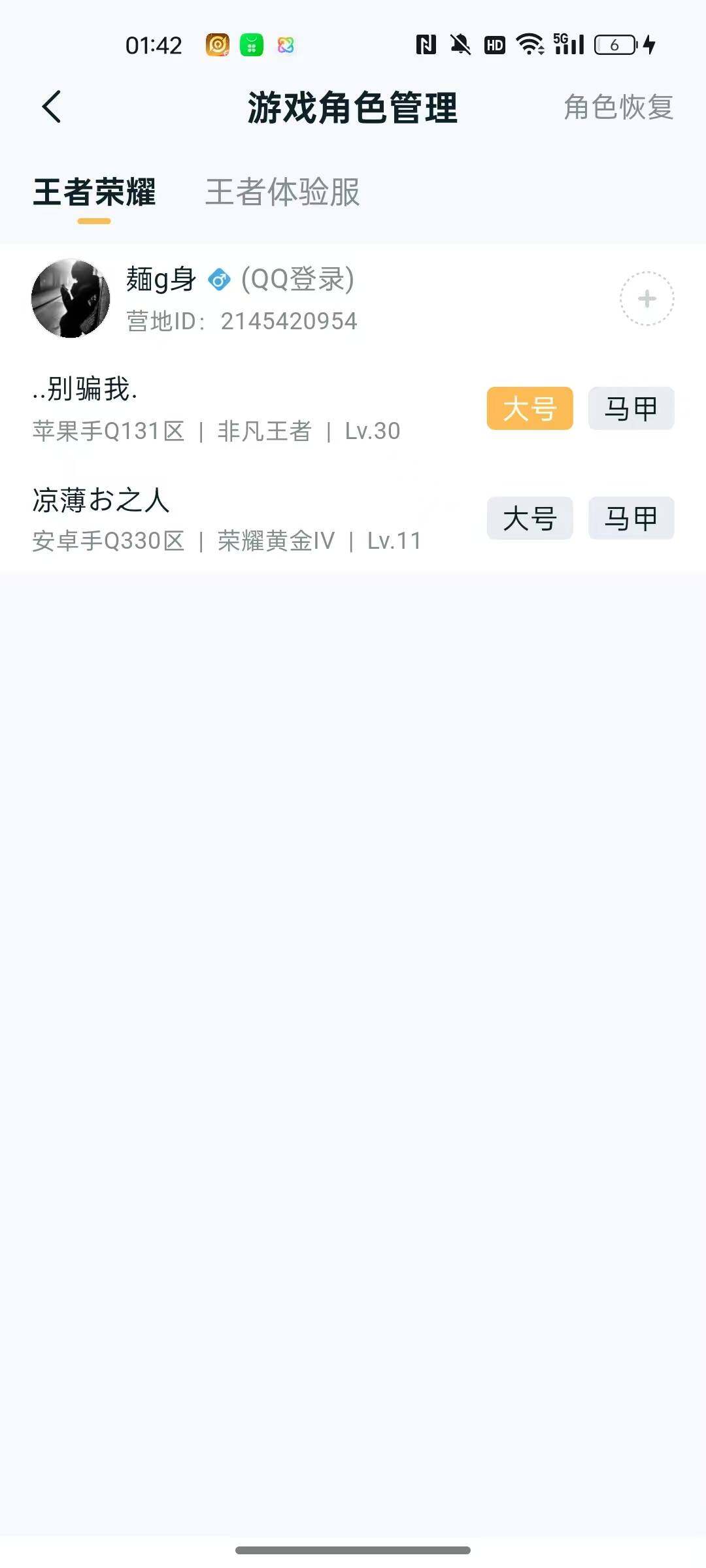
Task: Tap the NFC icon in status bar
Action: tap(424, 44)
